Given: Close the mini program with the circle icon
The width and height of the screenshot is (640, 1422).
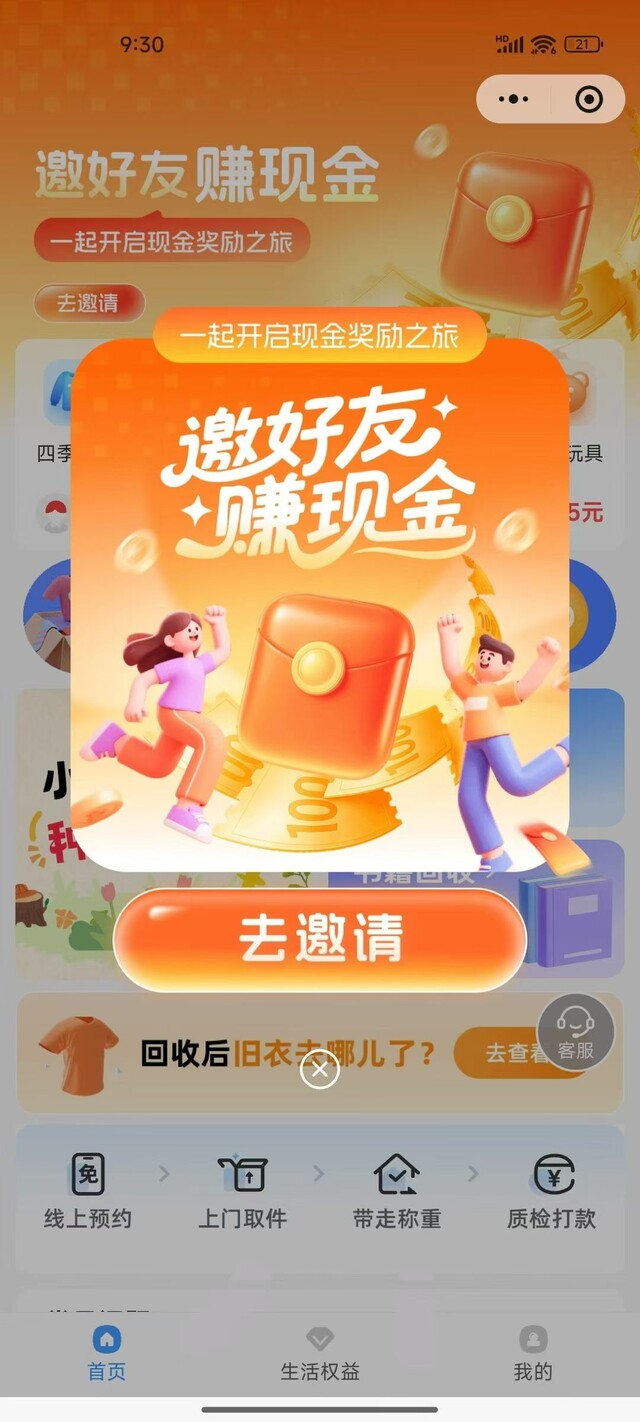Looking at the screenshot, I should (x=589, y=99).
